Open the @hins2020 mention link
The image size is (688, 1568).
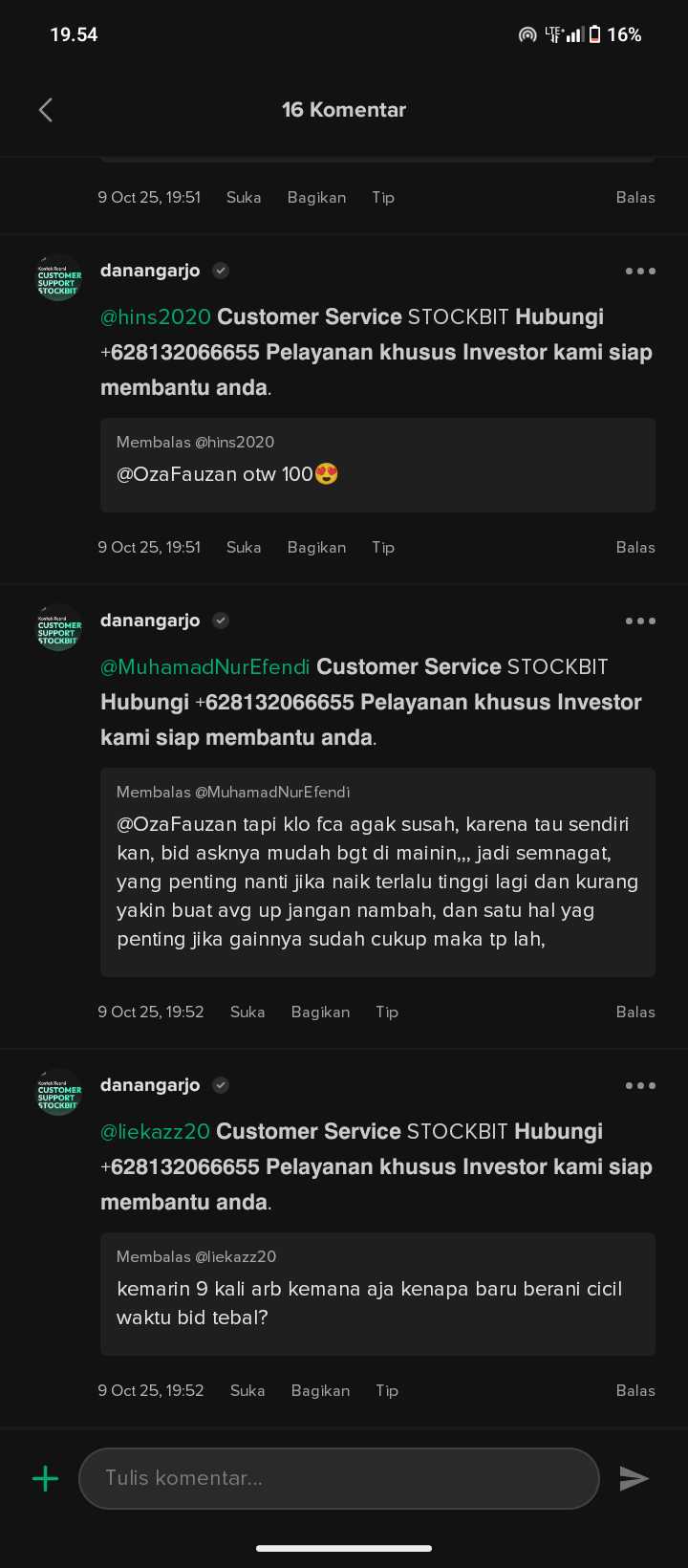click(x=156, y=316)
